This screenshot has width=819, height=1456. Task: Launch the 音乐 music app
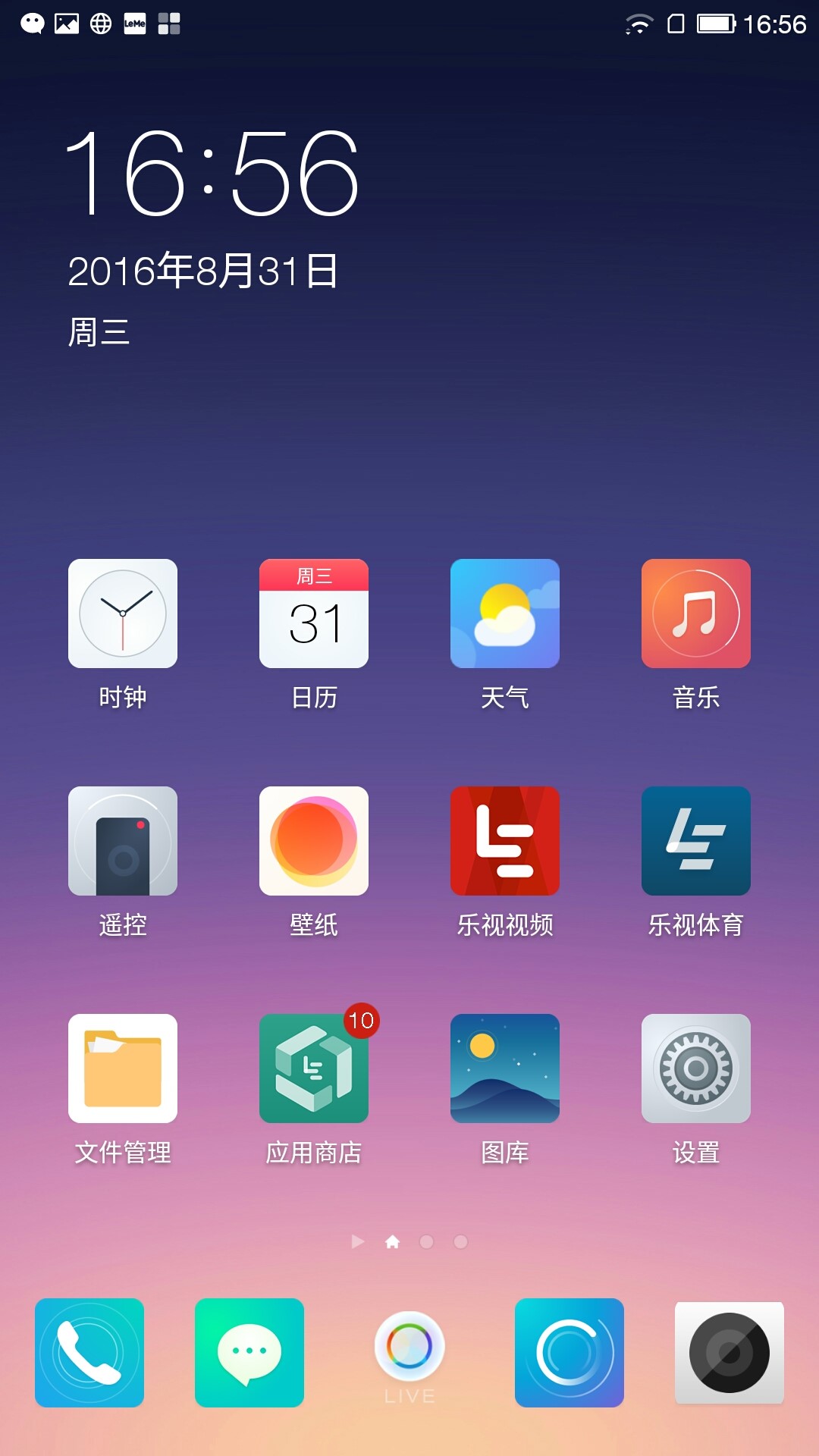[x=695, y=612]
